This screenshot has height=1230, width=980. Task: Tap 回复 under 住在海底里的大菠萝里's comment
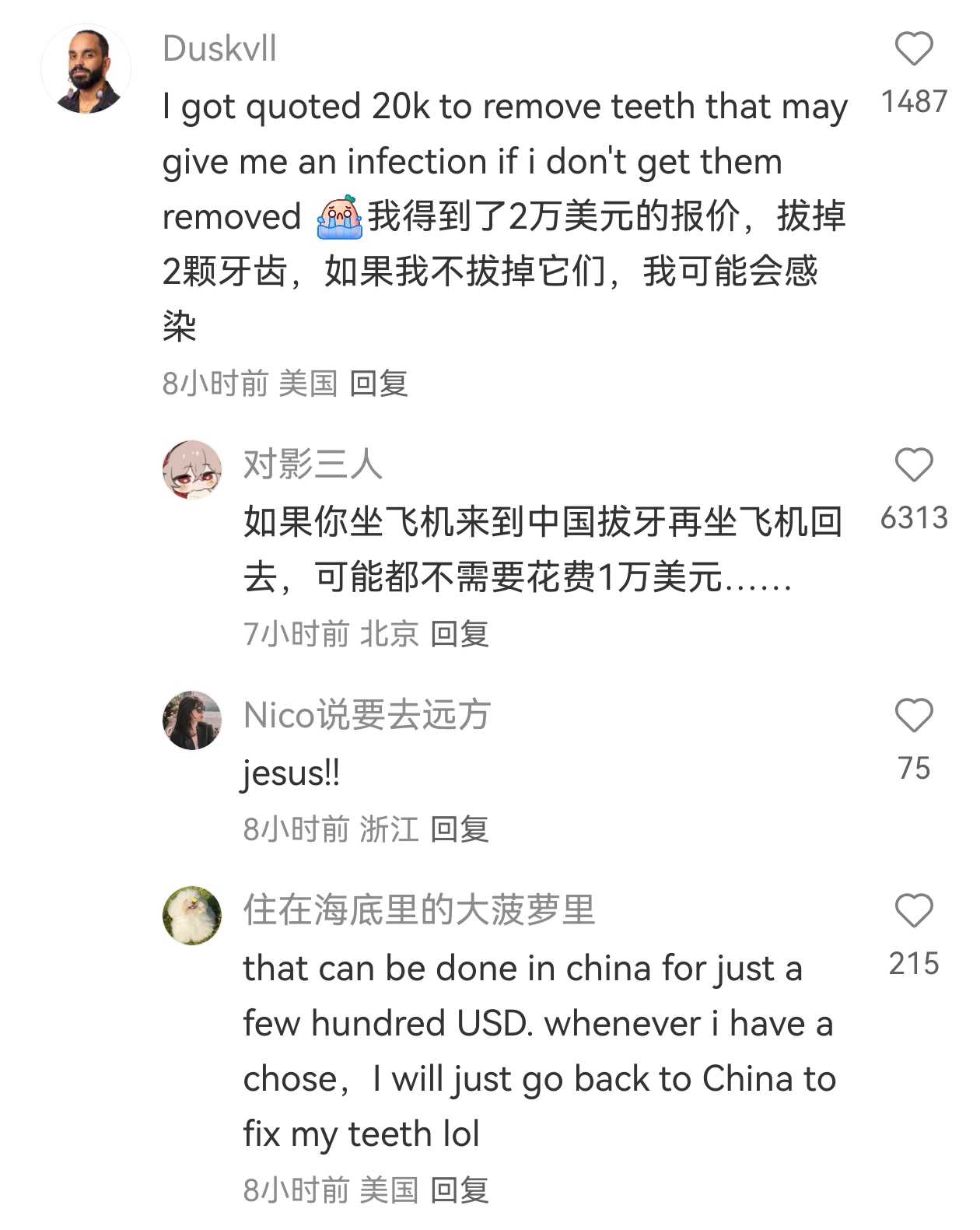click(460, 1190)
